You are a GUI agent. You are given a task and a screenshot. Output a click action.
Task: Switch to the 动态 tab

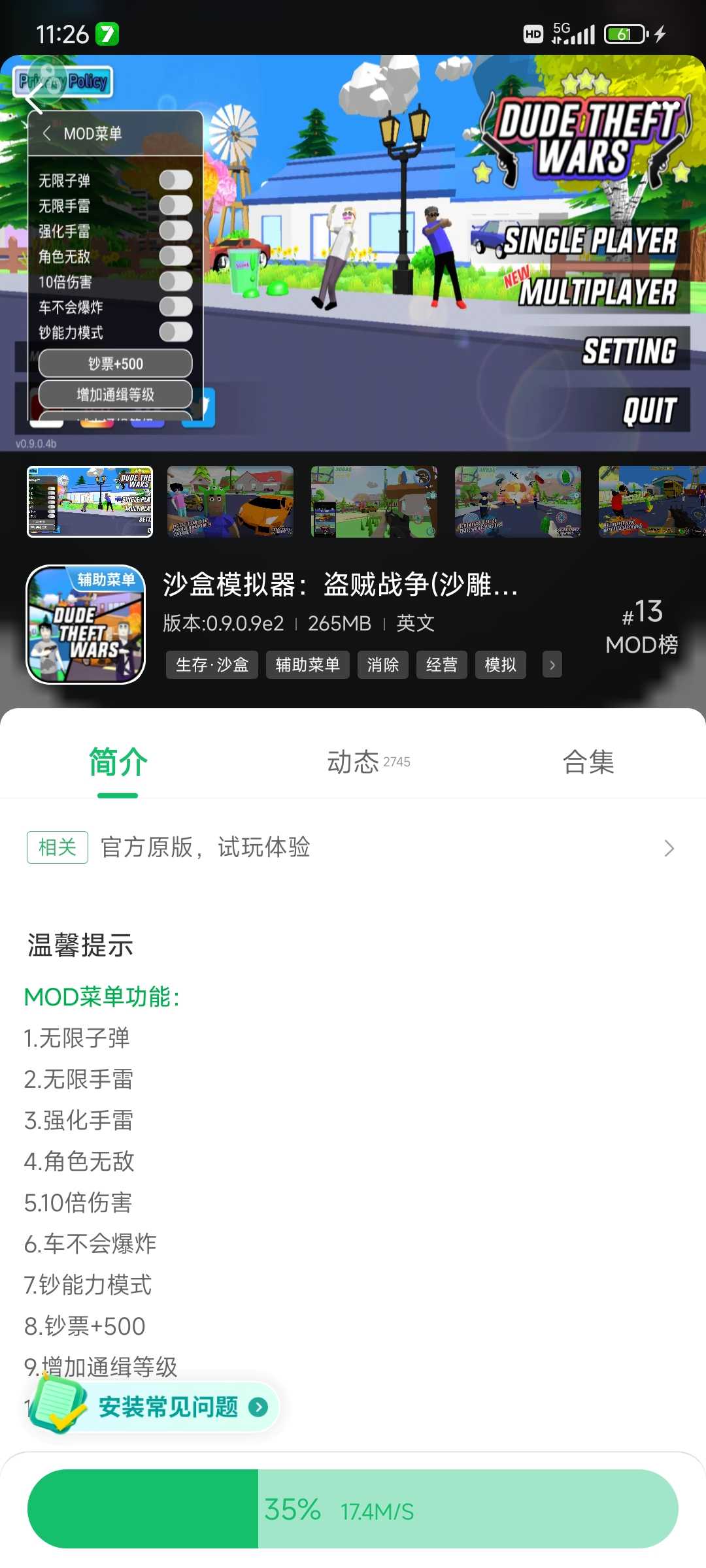[x=367, y=762]
